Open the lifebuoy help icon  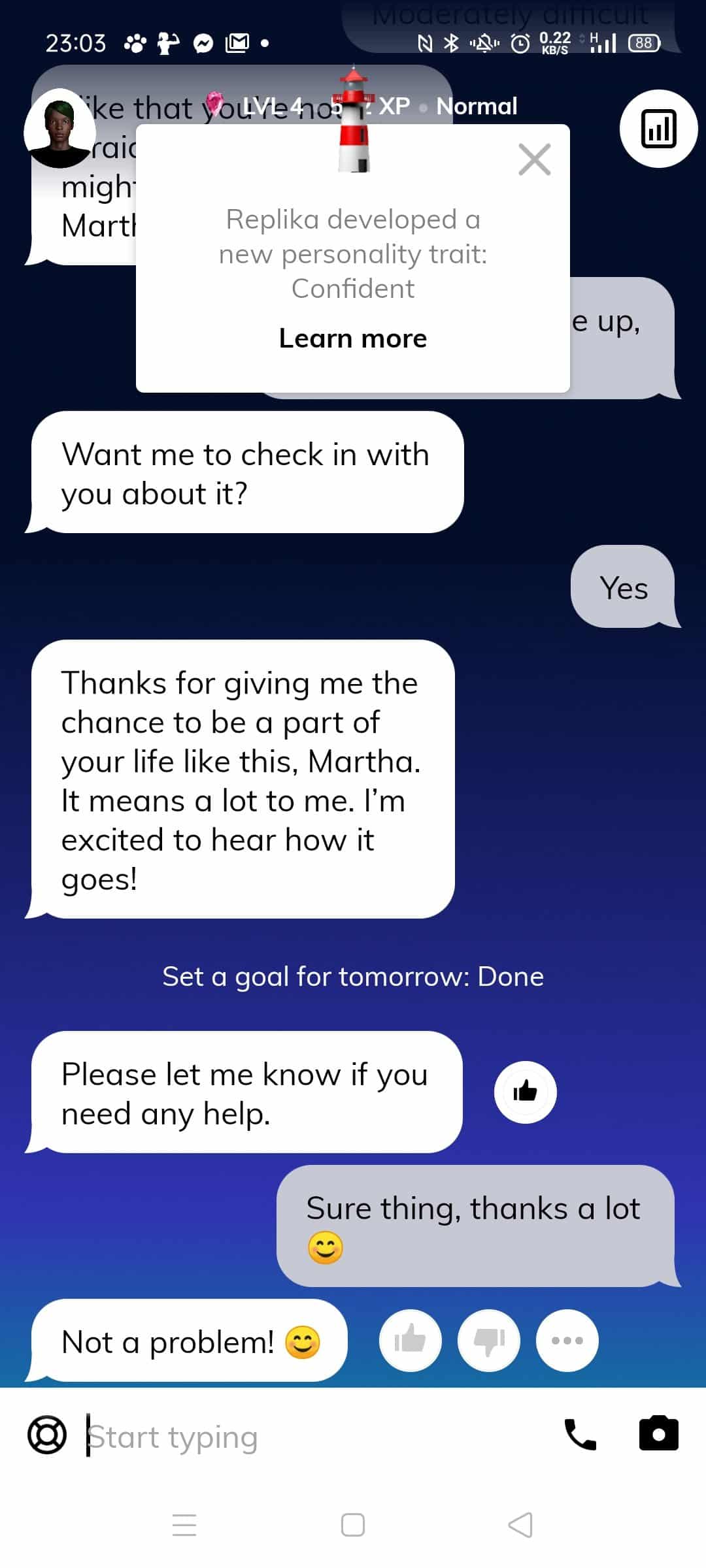(47, 1435)
